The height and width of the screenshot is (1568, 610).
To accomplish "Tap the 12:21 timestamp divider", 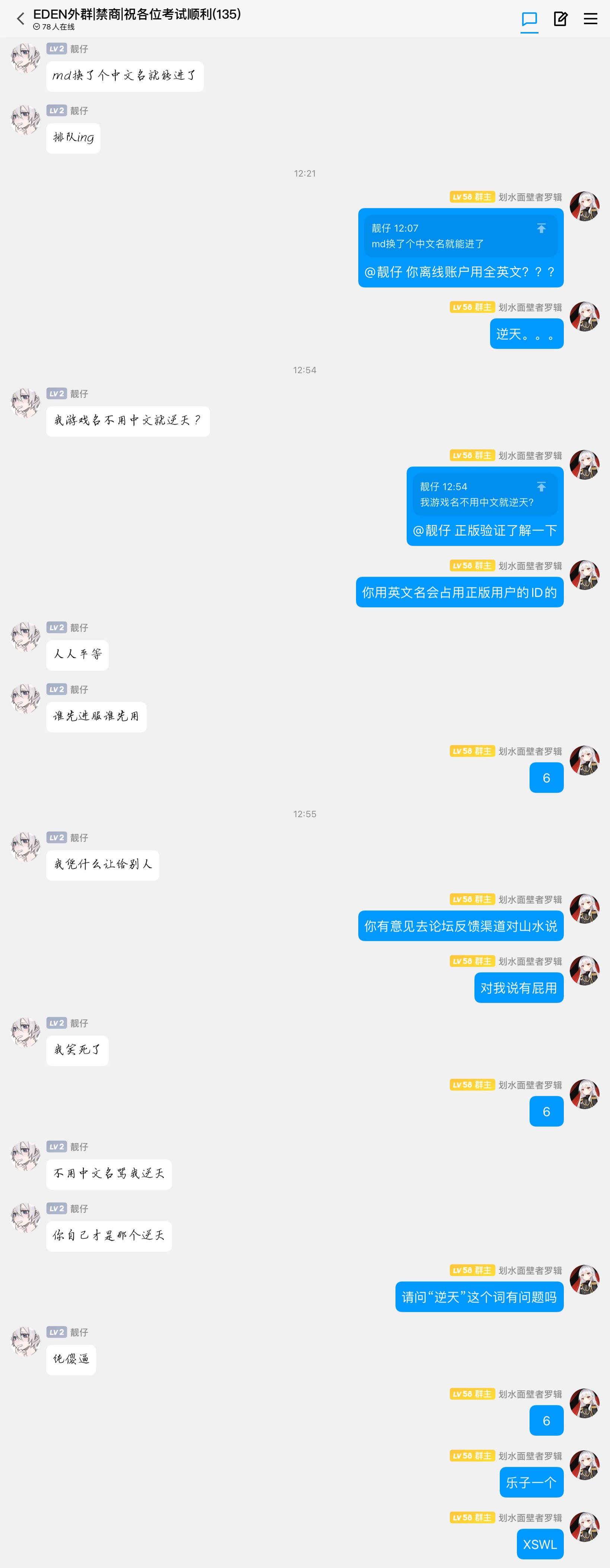I will 305,172.
